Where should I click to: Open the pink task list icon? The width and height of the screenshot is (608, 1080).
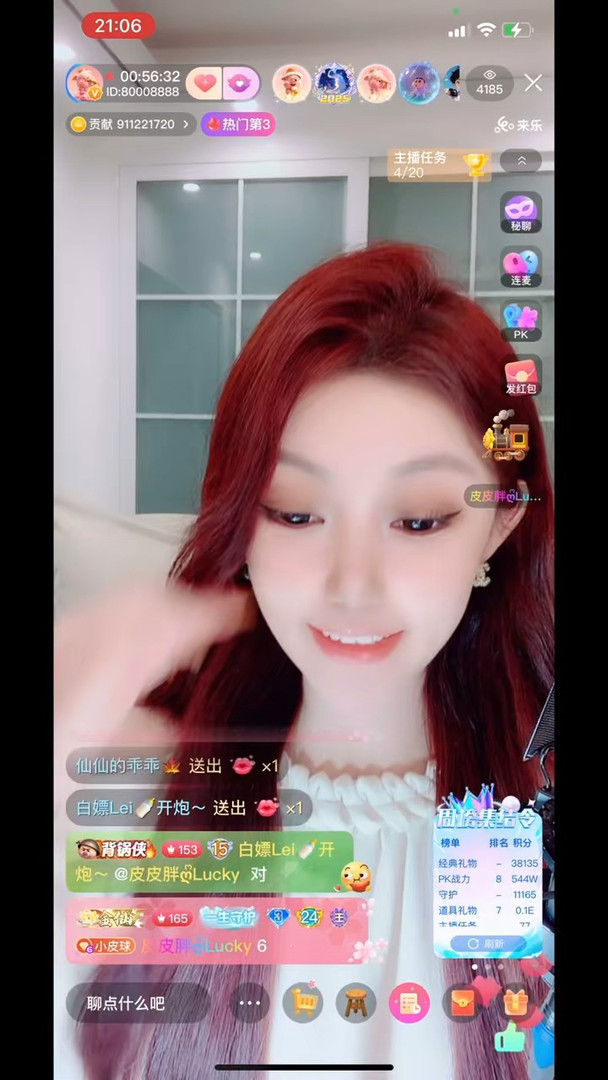409,1003
